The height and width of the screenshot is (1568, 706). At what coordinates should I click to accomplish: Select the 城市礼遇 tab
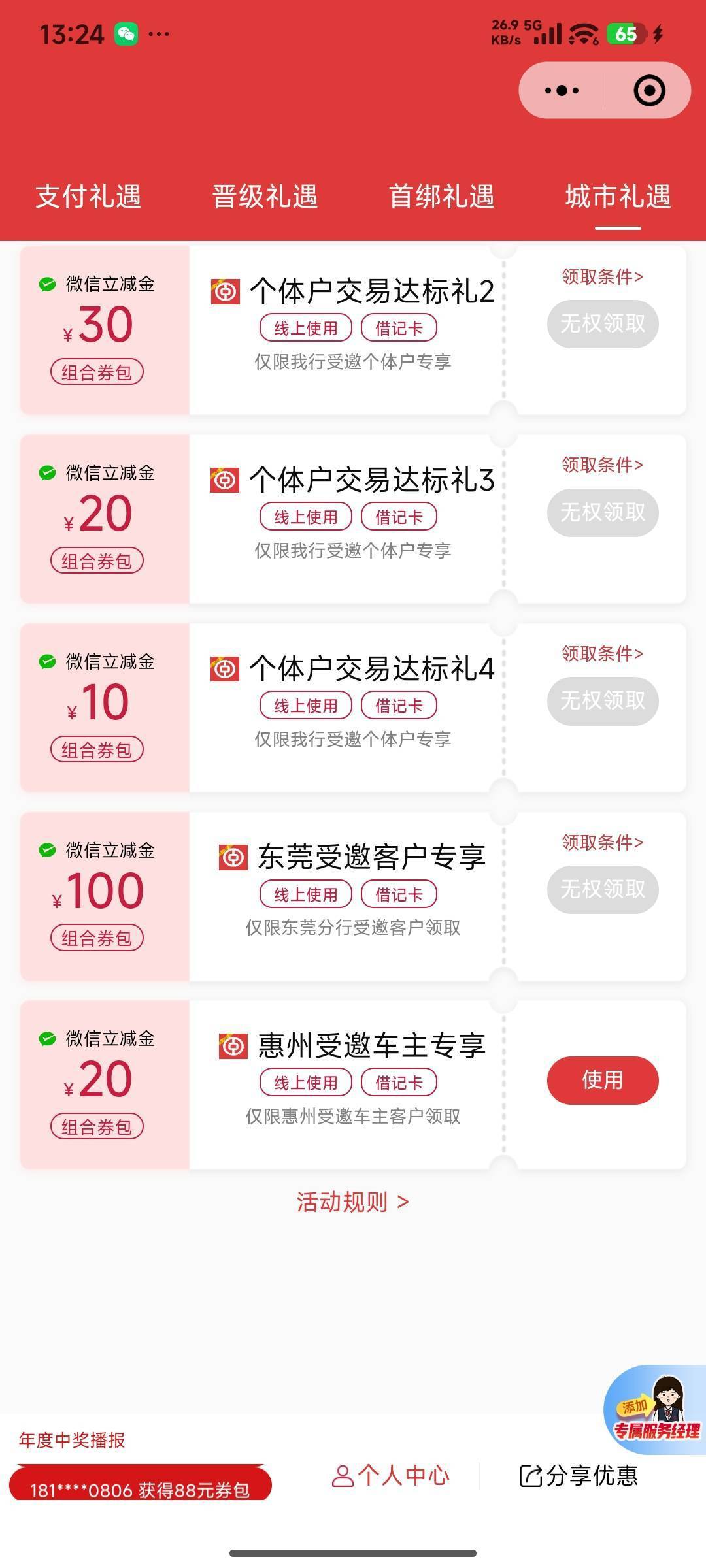pyautogui.click(x=618, y=197)
